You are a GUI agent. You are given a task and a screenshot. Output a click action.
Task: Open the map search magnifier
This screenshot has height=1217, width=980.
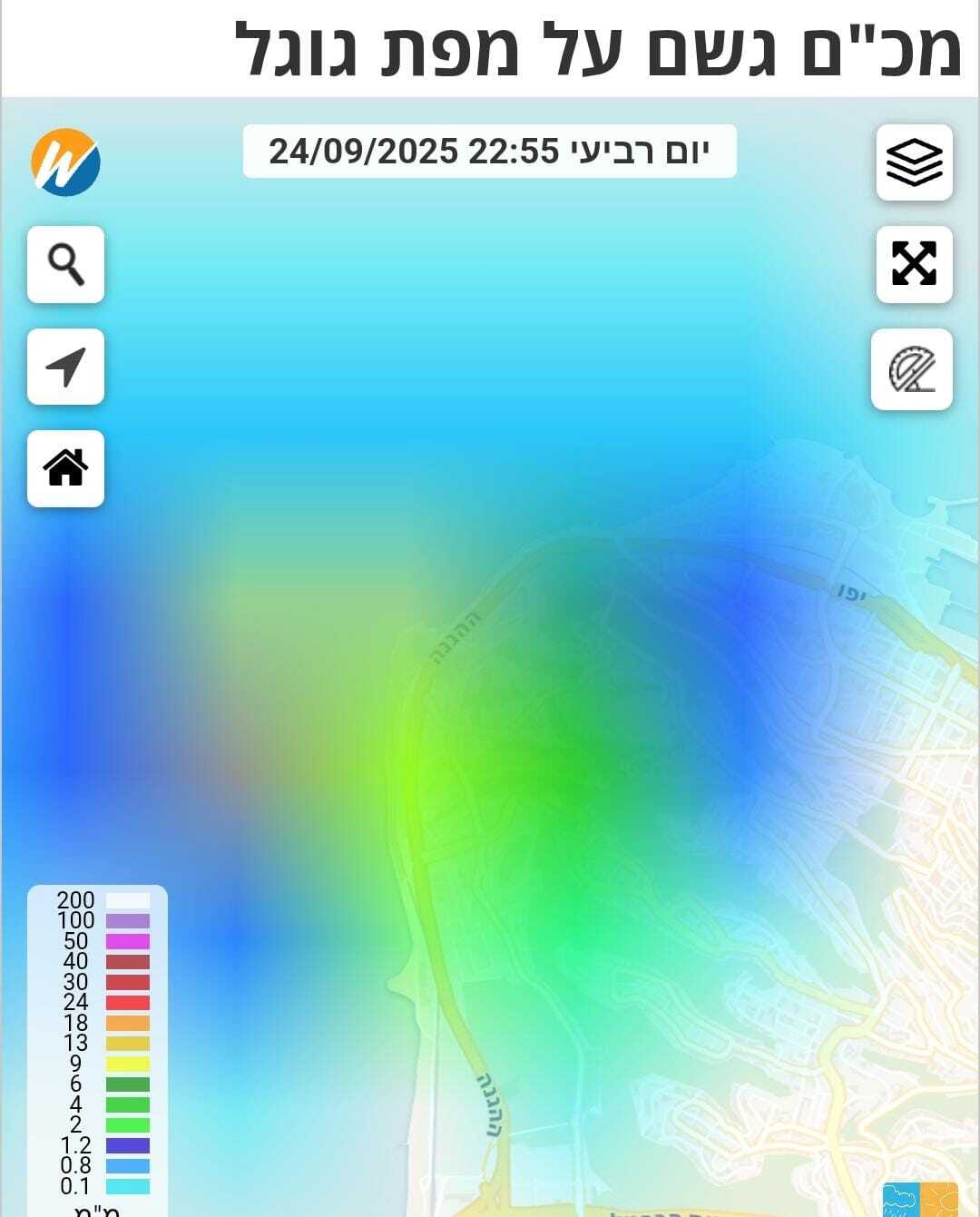click(x=65, y=264)
